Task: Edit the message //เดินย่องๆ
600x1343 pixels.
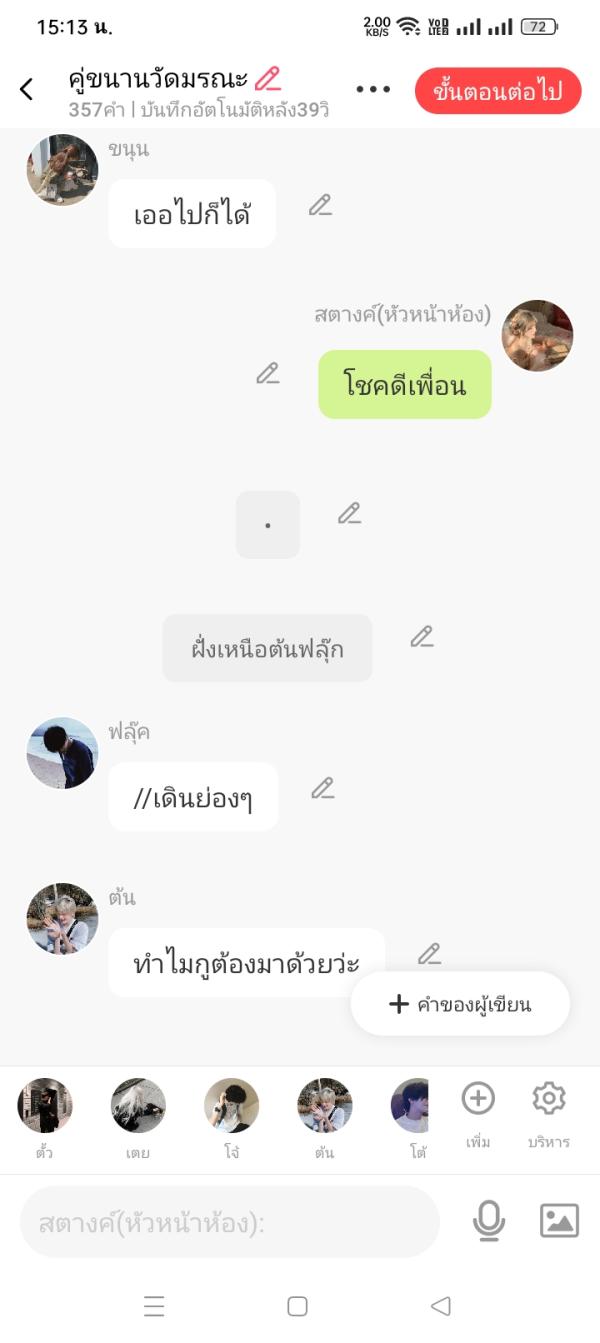Action: pyautogui.click(x=322, y=789)
